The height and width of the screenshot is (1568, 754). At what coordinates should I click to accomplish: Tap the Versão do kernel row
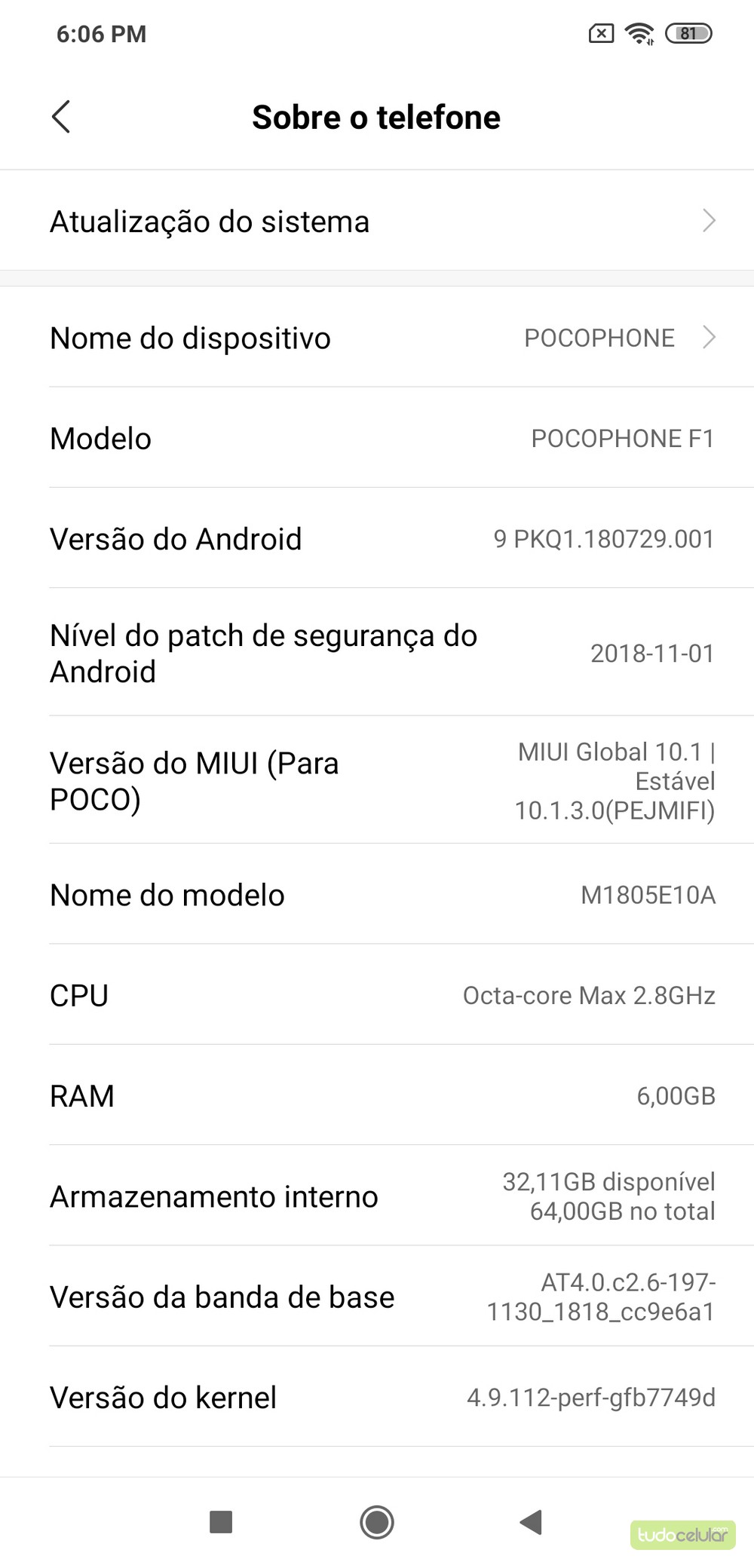coord(377,1397)
